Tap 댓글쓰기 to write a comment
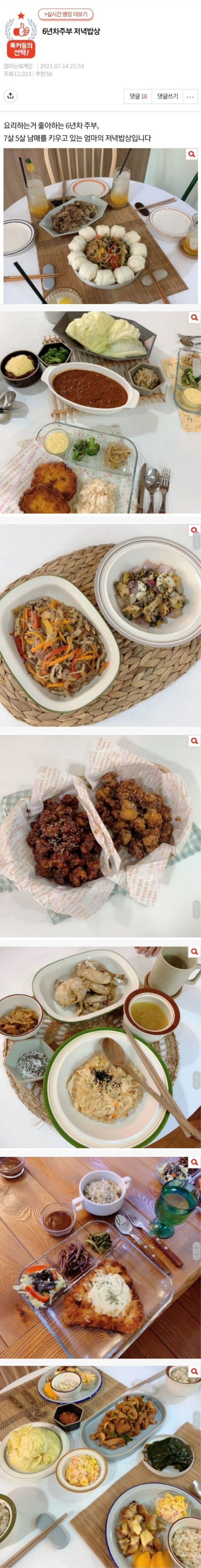Viewport: 201px width, 1568px height. pos(168,96)
